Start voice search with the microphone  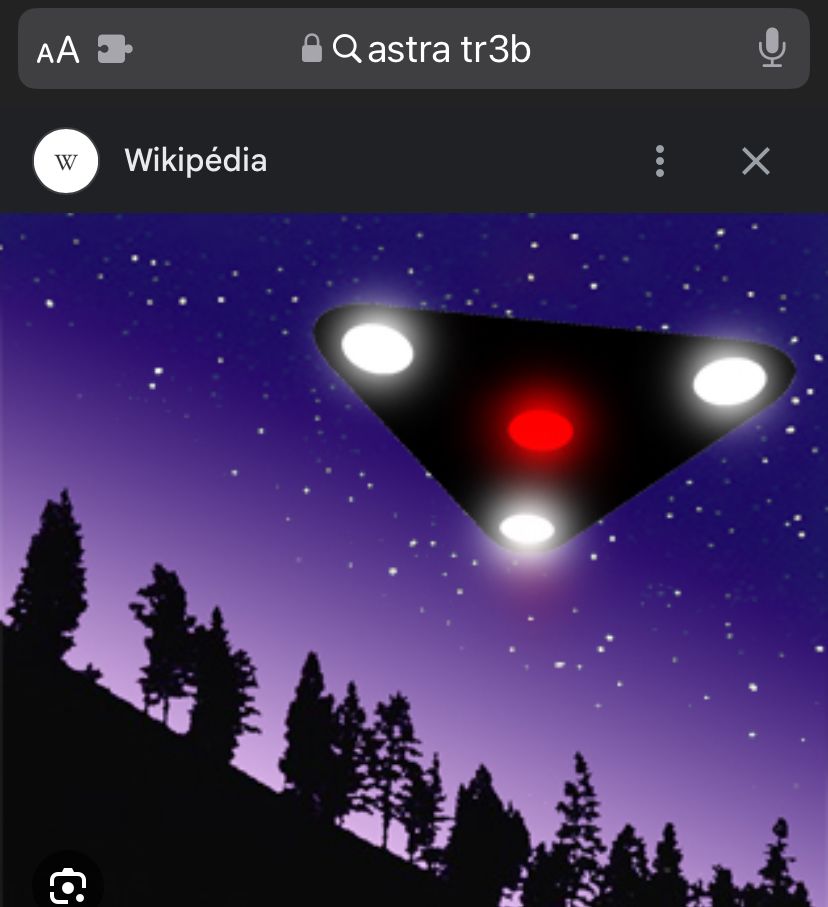point(771,48)
